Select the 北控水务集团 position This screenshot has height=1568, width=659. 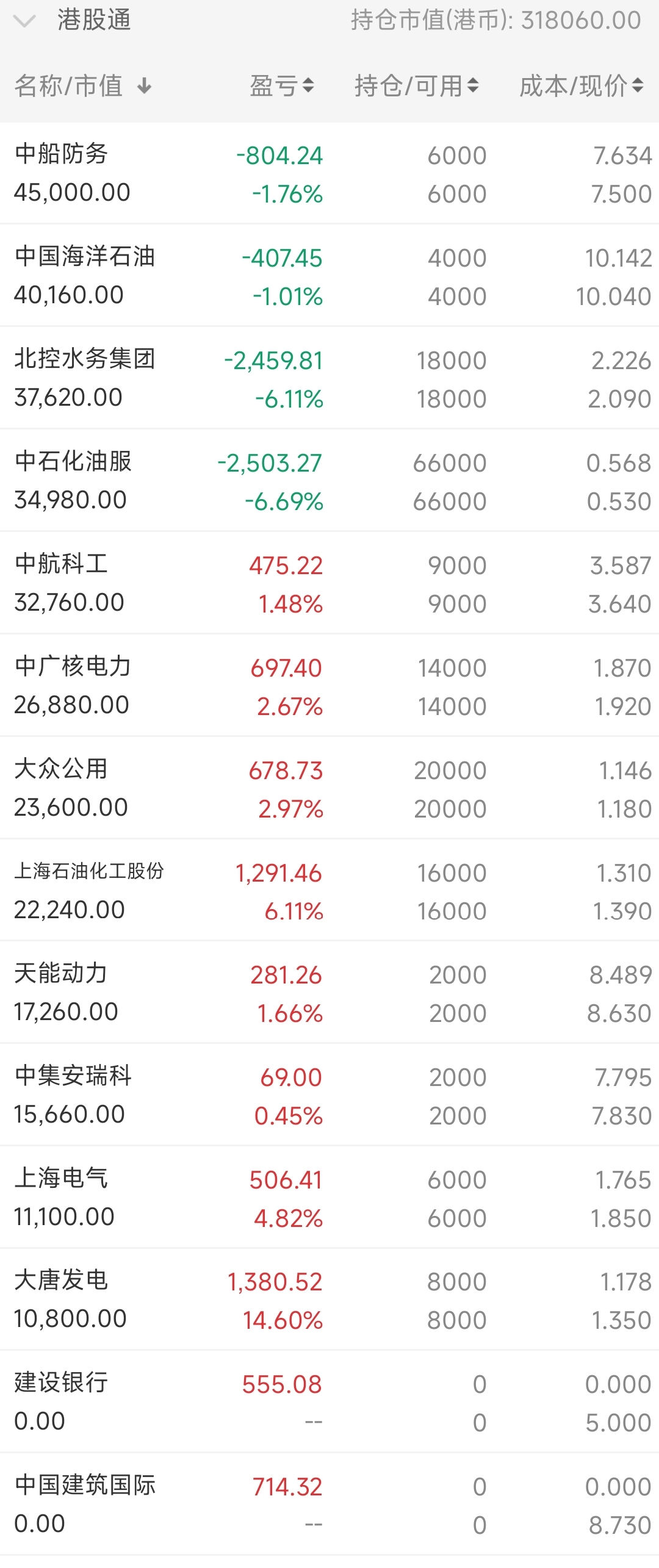pyautogui.click(x=329, y=378)
